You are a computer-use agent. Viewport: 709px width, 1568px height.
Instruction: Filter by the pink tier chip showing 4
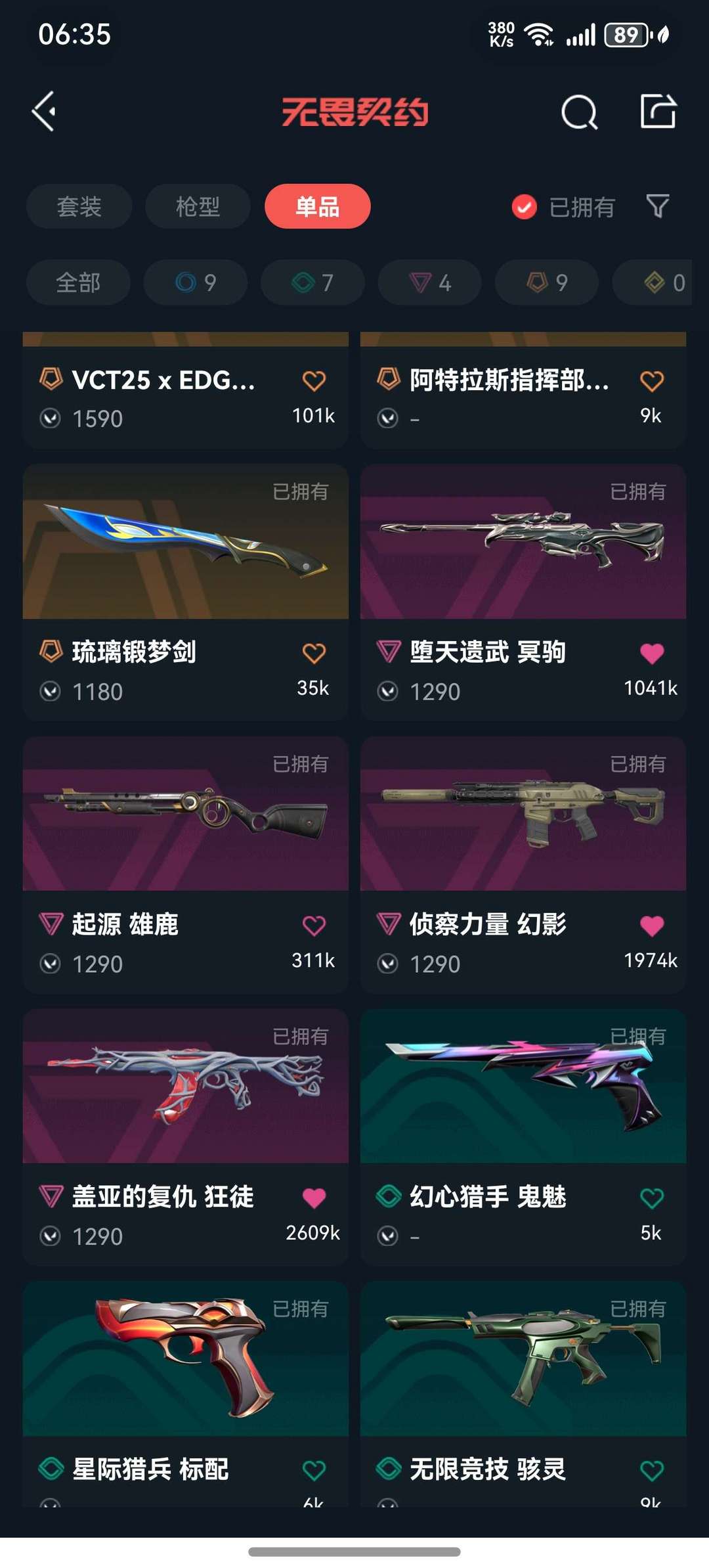pyautogui.click(x=429, y=282)
